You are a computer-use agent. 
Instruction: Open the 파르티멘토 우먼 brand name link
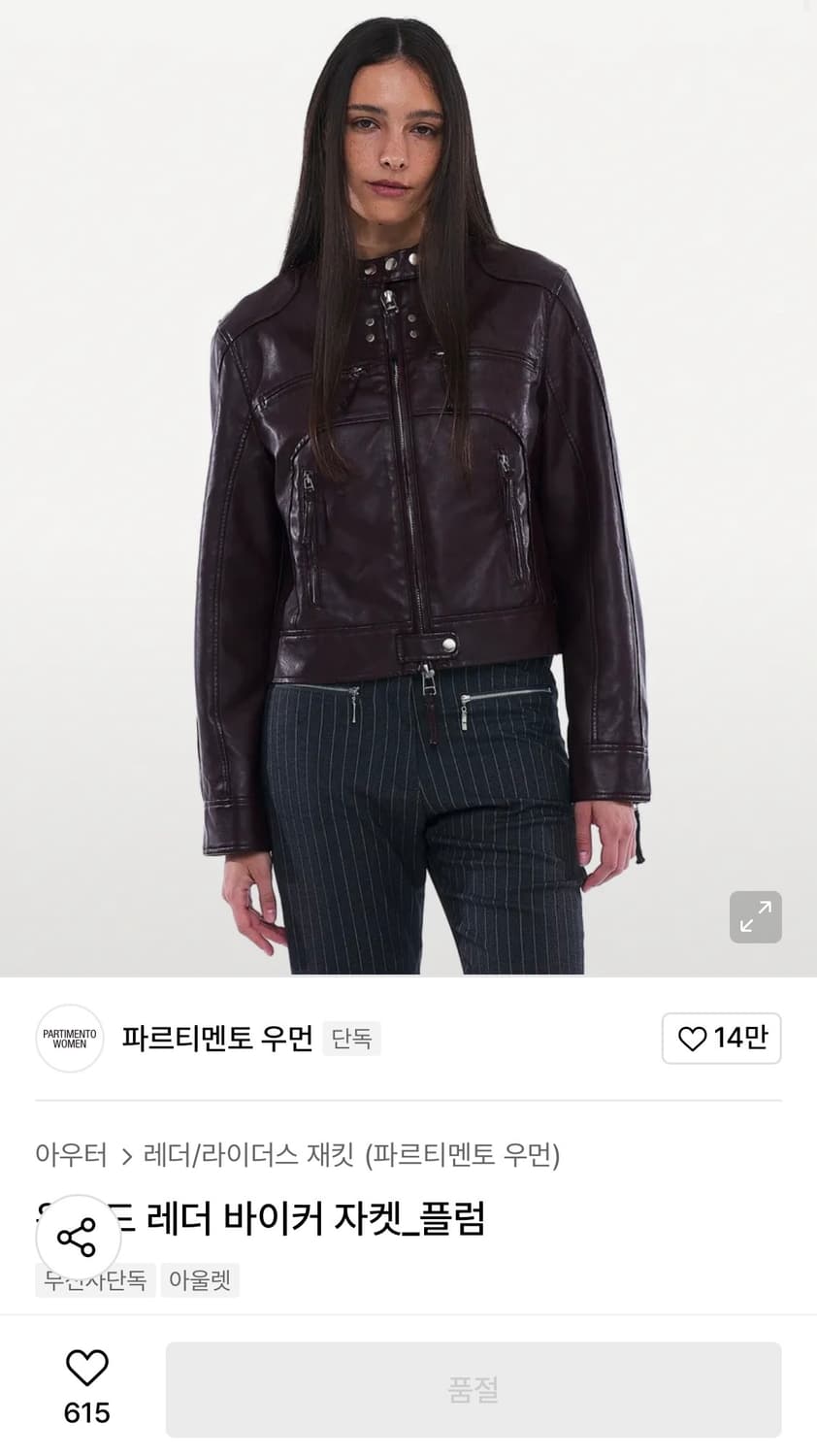pyautogui.click(x=218, y=1039)
